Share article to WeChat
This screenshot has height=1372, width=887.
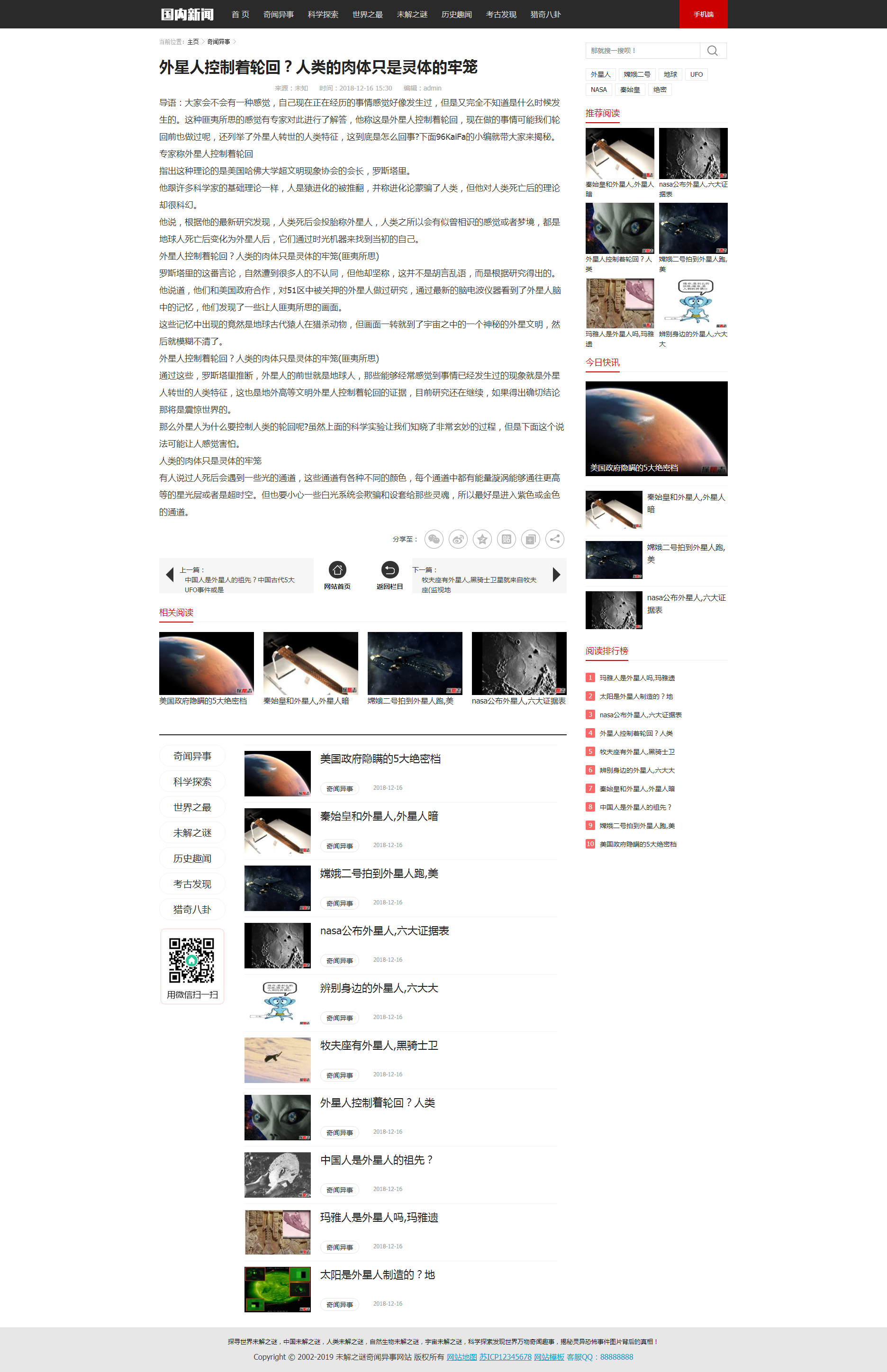[434, 539]
